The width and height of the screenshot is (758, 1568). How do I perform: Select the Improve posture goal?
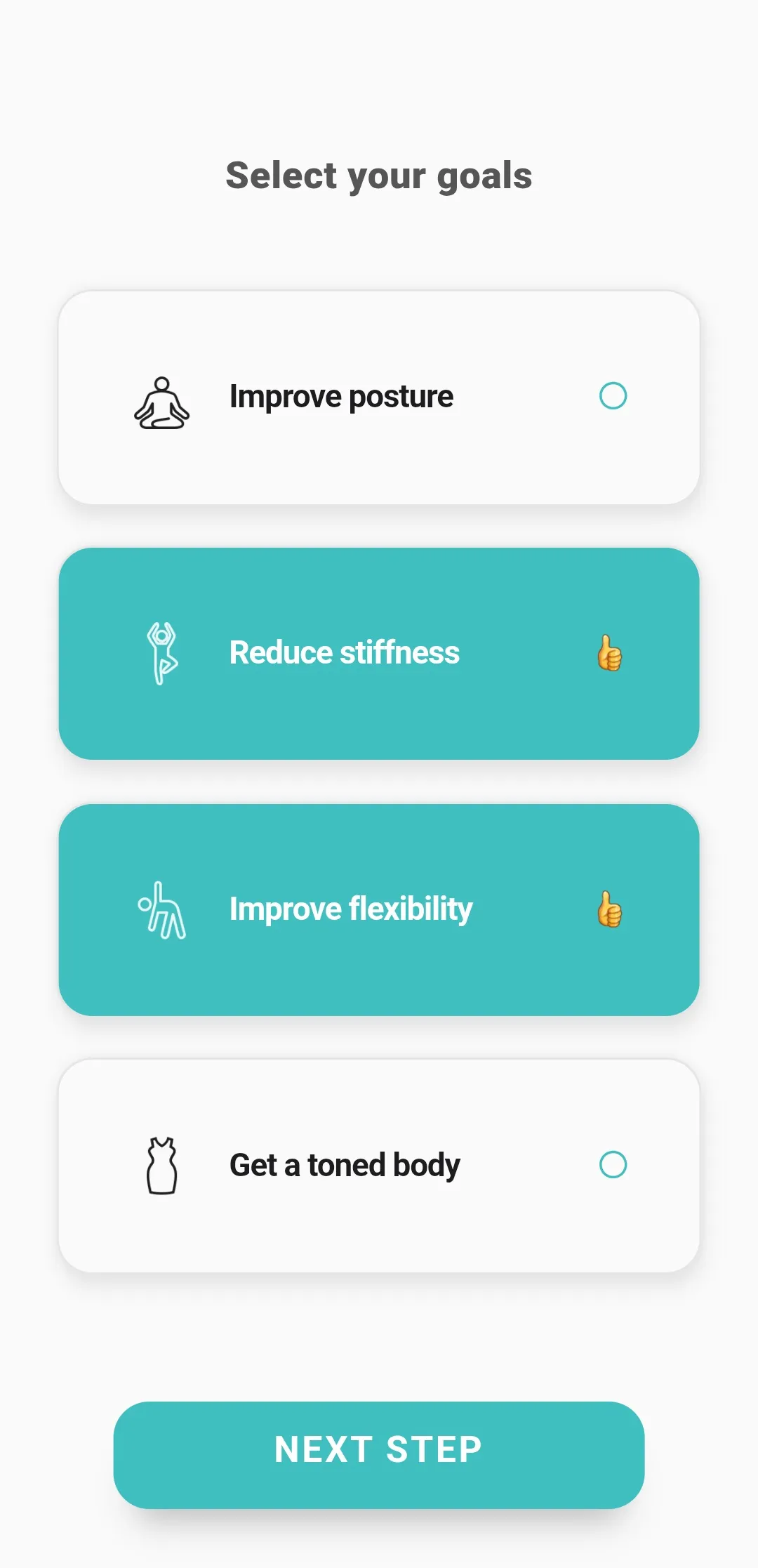[379, 397]
